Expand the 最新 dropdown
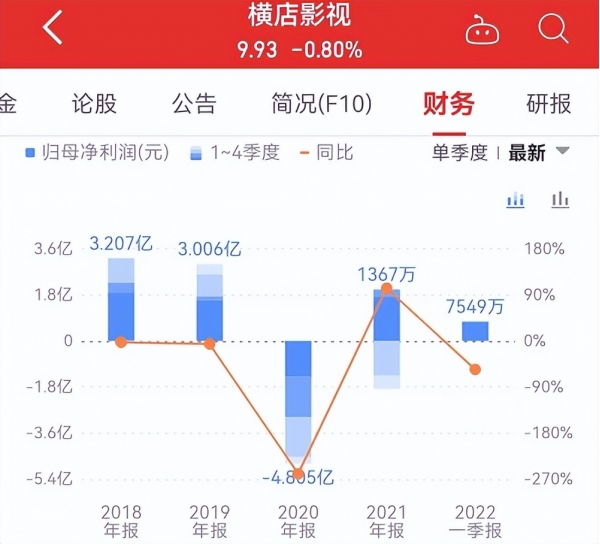600x544 pixels. pyautogui.click(x=539, y=153)
